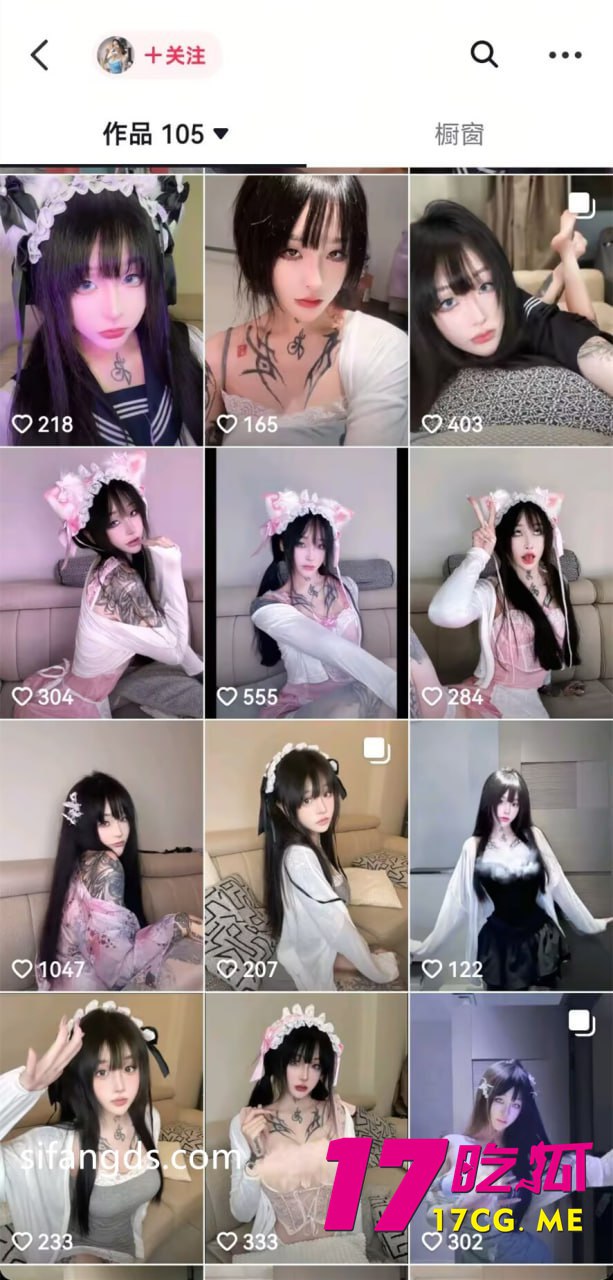Screen dimensions: 613x1280
Task: Switch to the 橱窗 tab
Action: (x=459, y=134)
